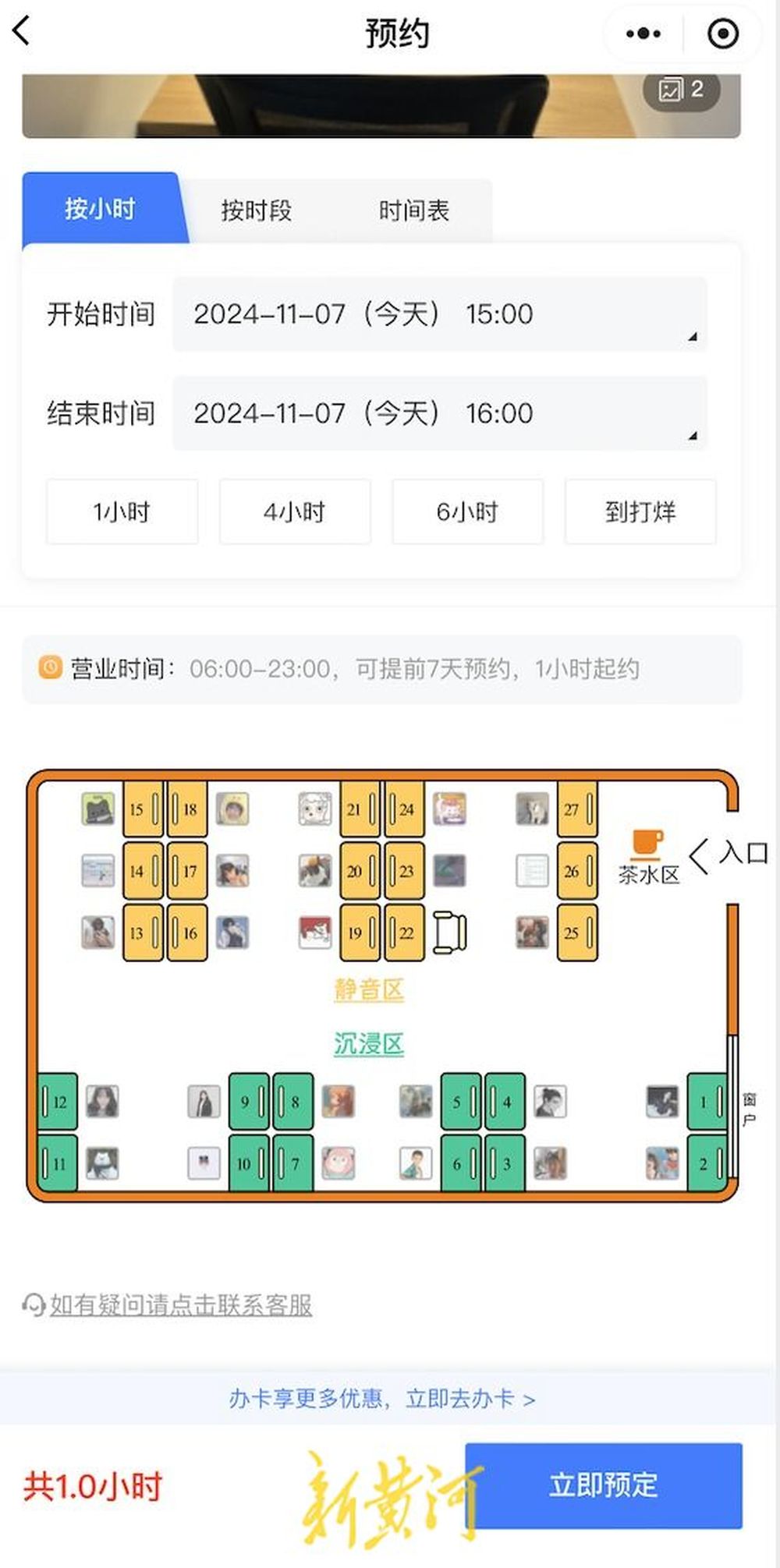Select seat 9 in the 沉浸区
The height and width of the screenshot is (1568, 780).
point(250,1102)
